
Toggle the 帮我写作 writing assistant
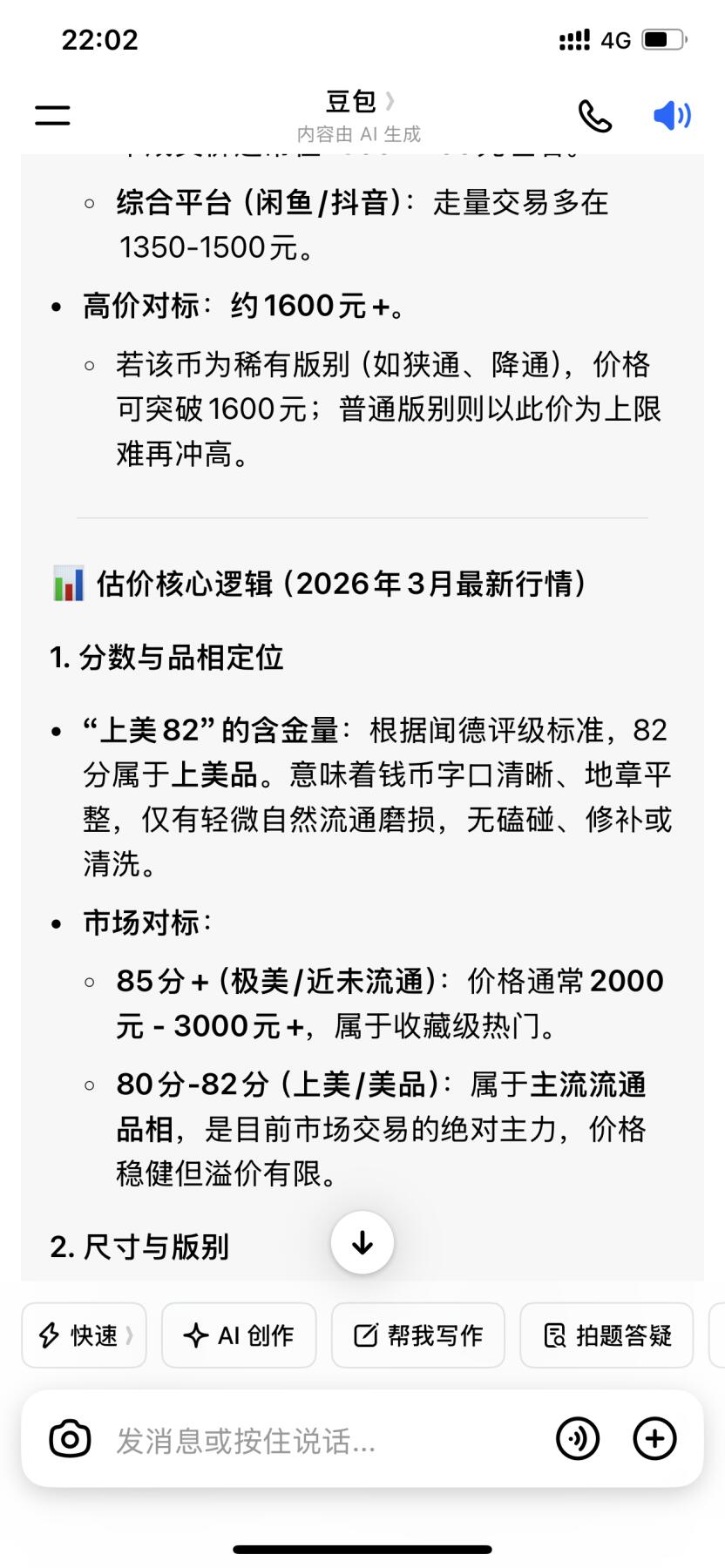pos(417,1335)
